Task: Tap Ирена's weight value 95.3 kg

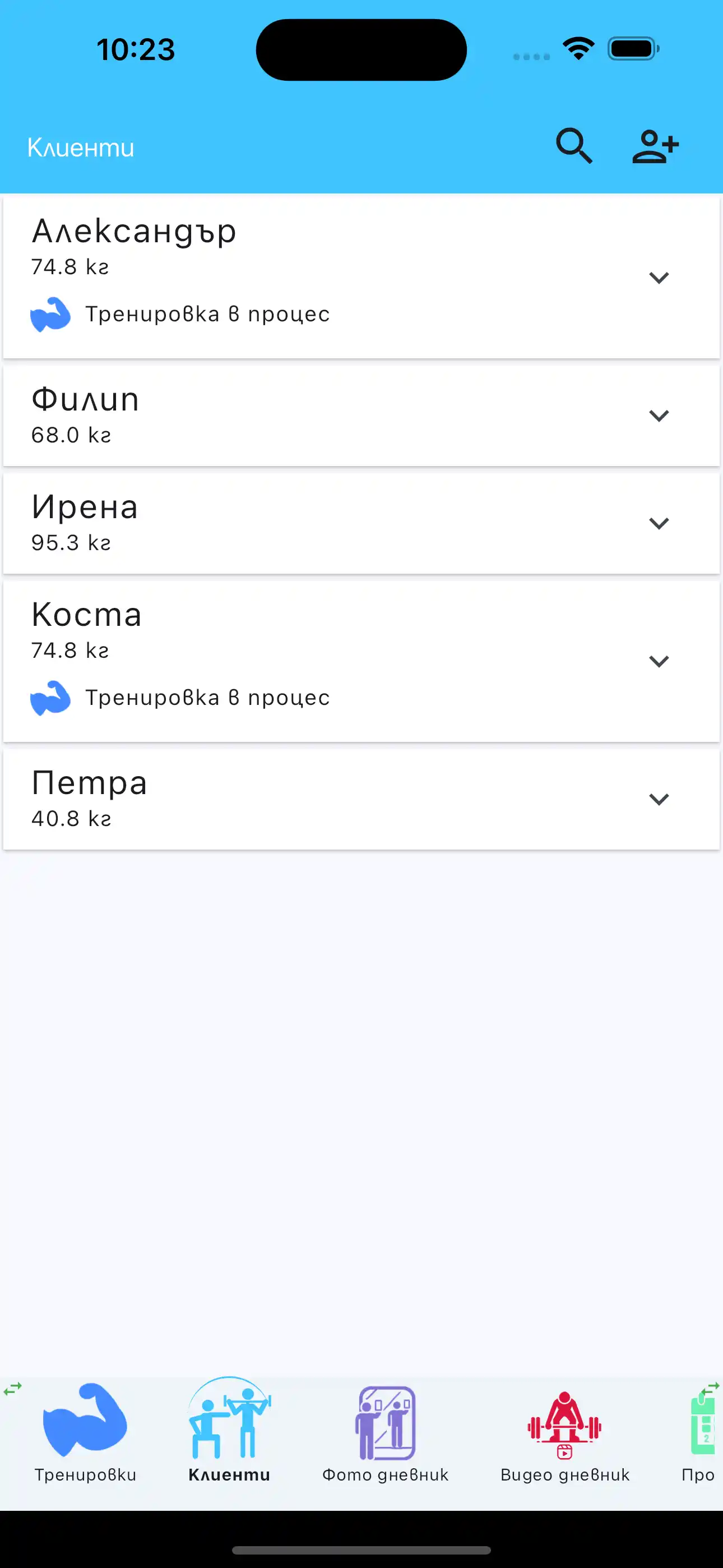Action: [71, 542]
